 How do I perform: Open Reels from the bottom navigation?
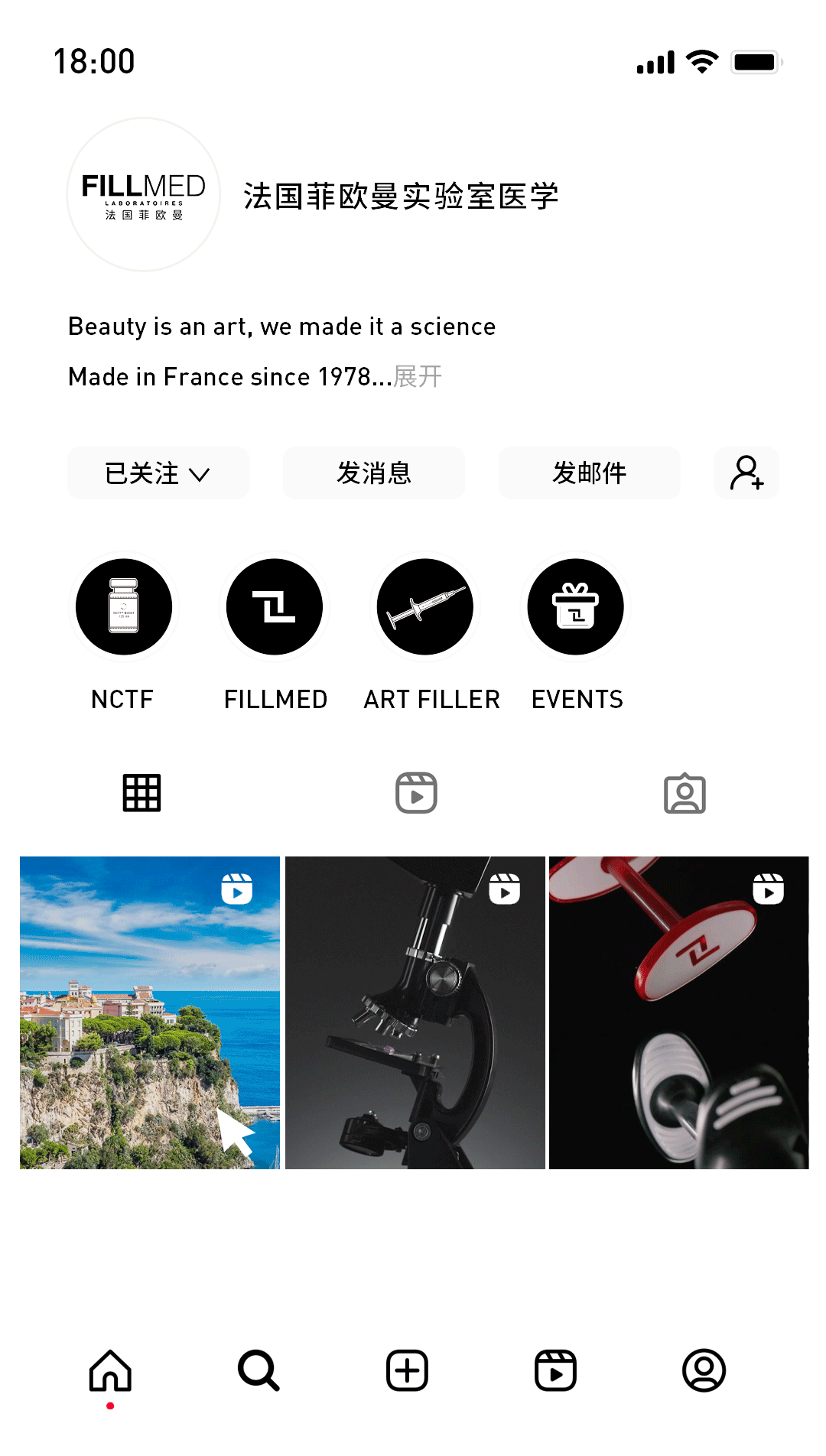point(555,1370)
